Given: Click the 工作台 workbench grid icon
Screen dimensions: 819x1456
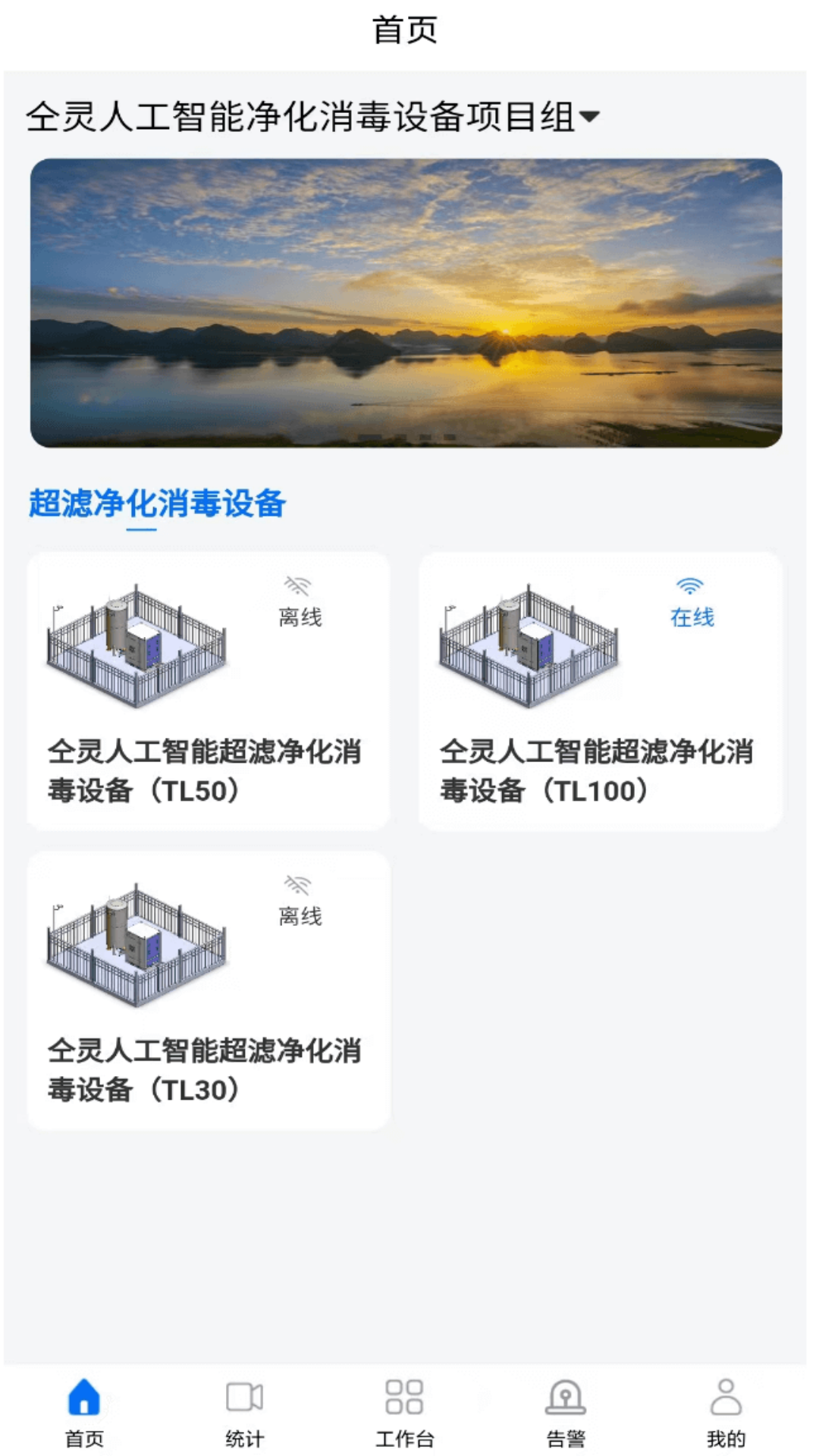Looking at the screenshot, I should coord(404,1404).
